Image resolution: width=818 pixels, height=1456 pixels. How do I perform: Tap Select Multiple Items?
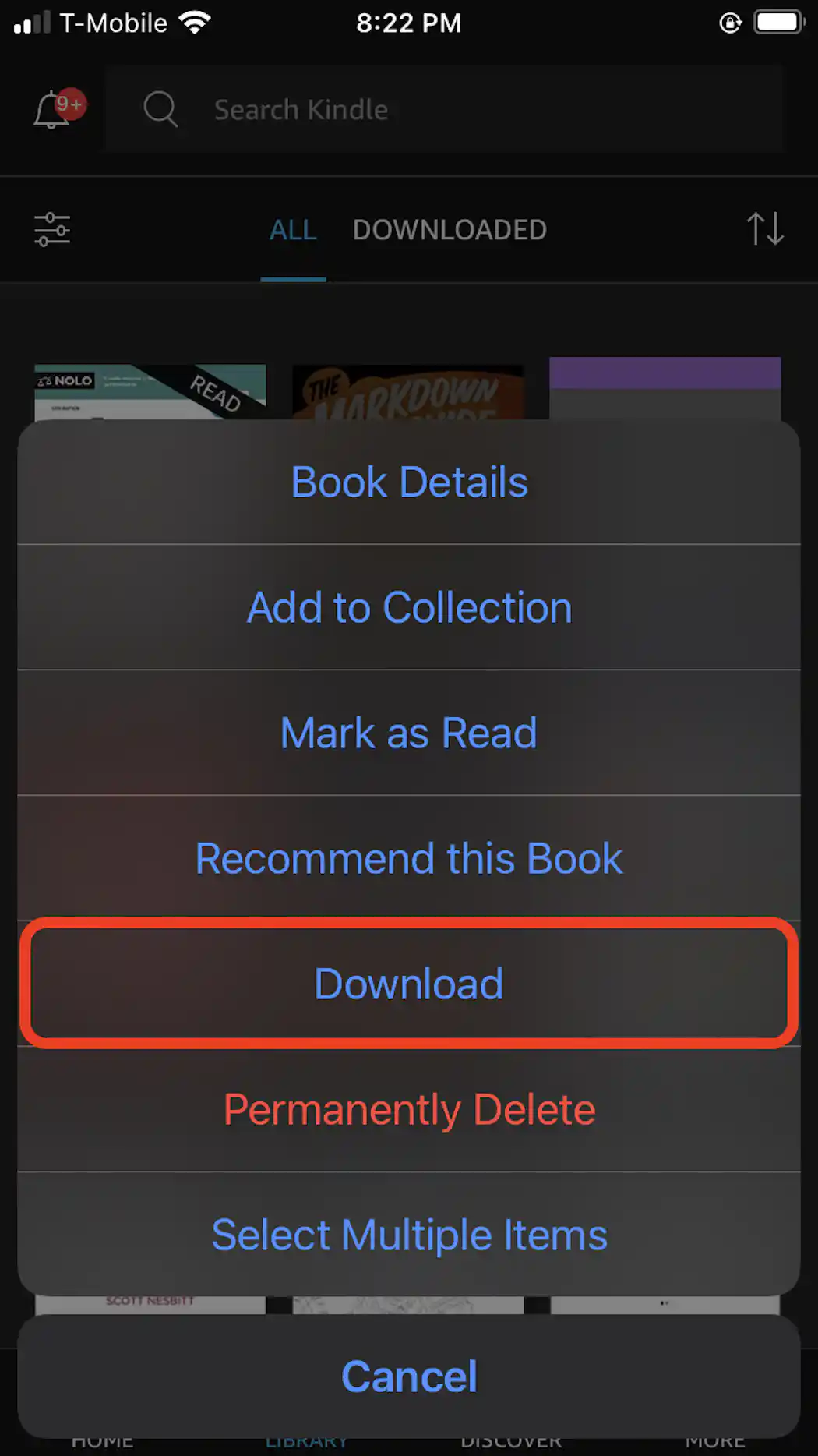[x=409, y=1235]
